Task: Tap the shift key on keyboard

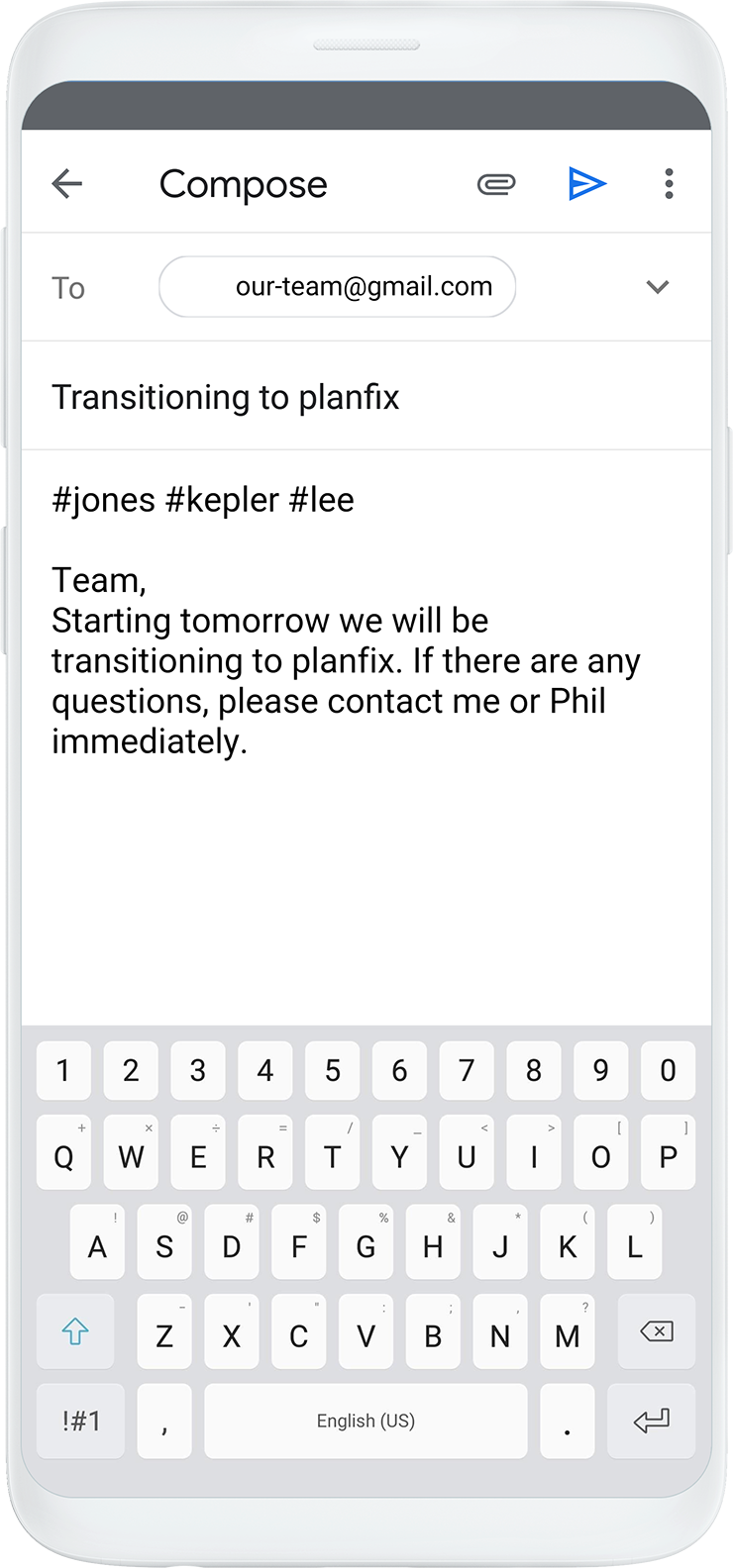Action: pos(75,1332)
